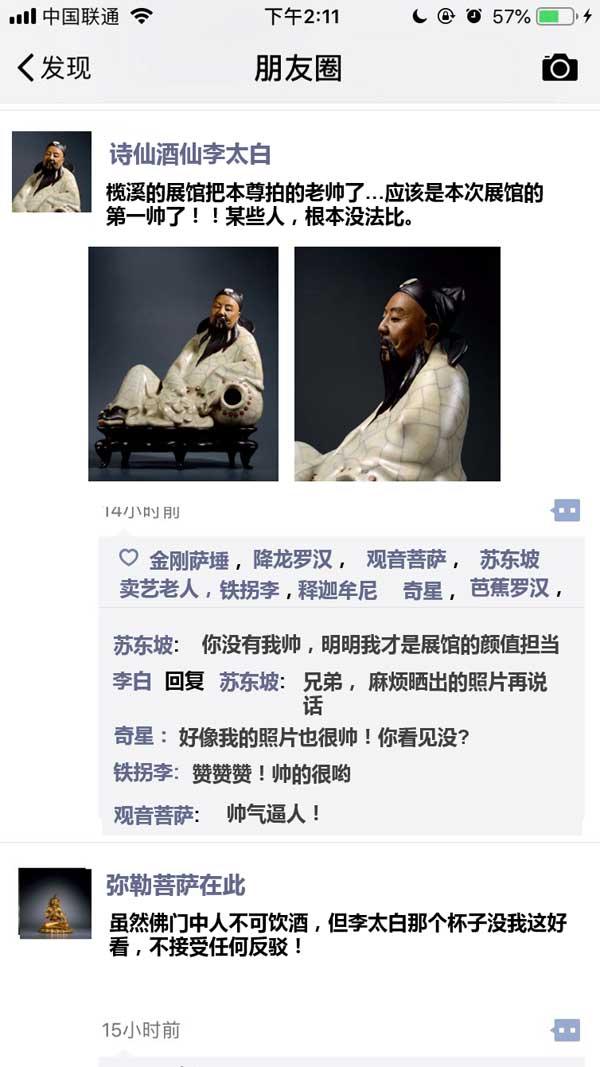
Task: Visit 卖艺老人's profile in the likes
Action: [x=160, y=590]
